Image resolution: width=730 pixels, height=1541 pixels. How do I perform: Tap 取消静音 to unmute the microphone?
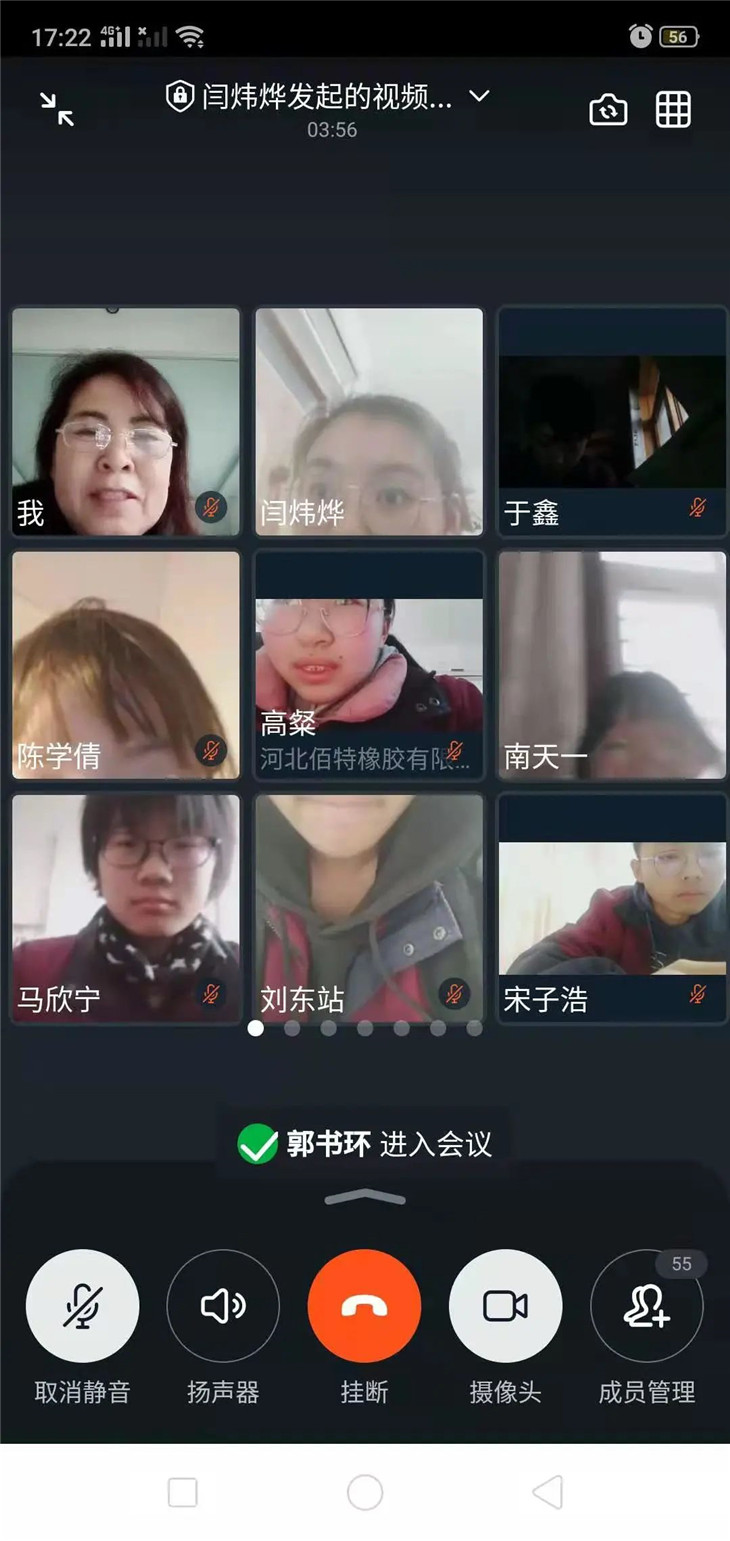pyautogui.click(x=82, y=1306)
